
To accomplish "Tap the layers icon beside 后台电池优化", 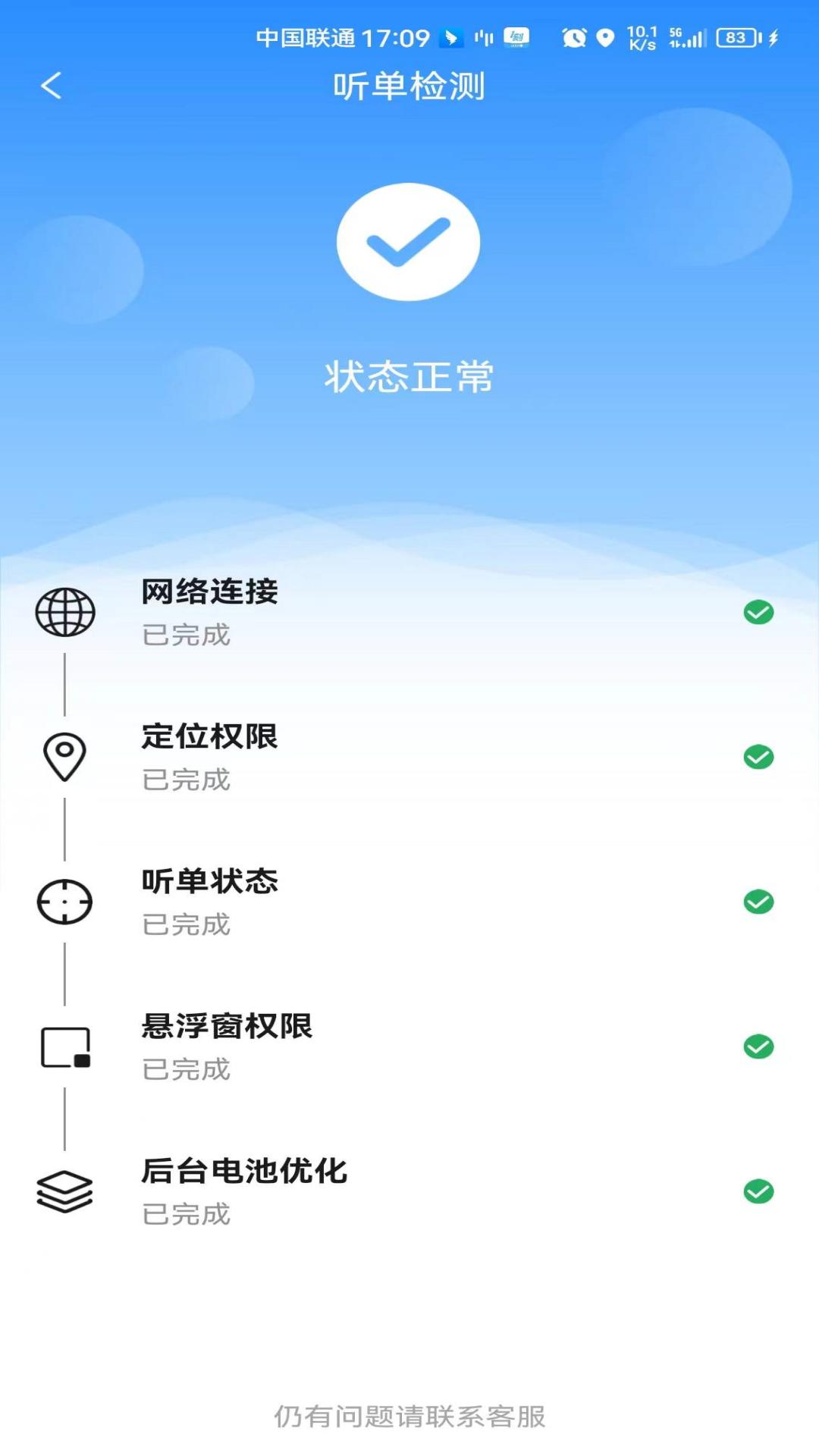I will click(x=66, y=1191).
